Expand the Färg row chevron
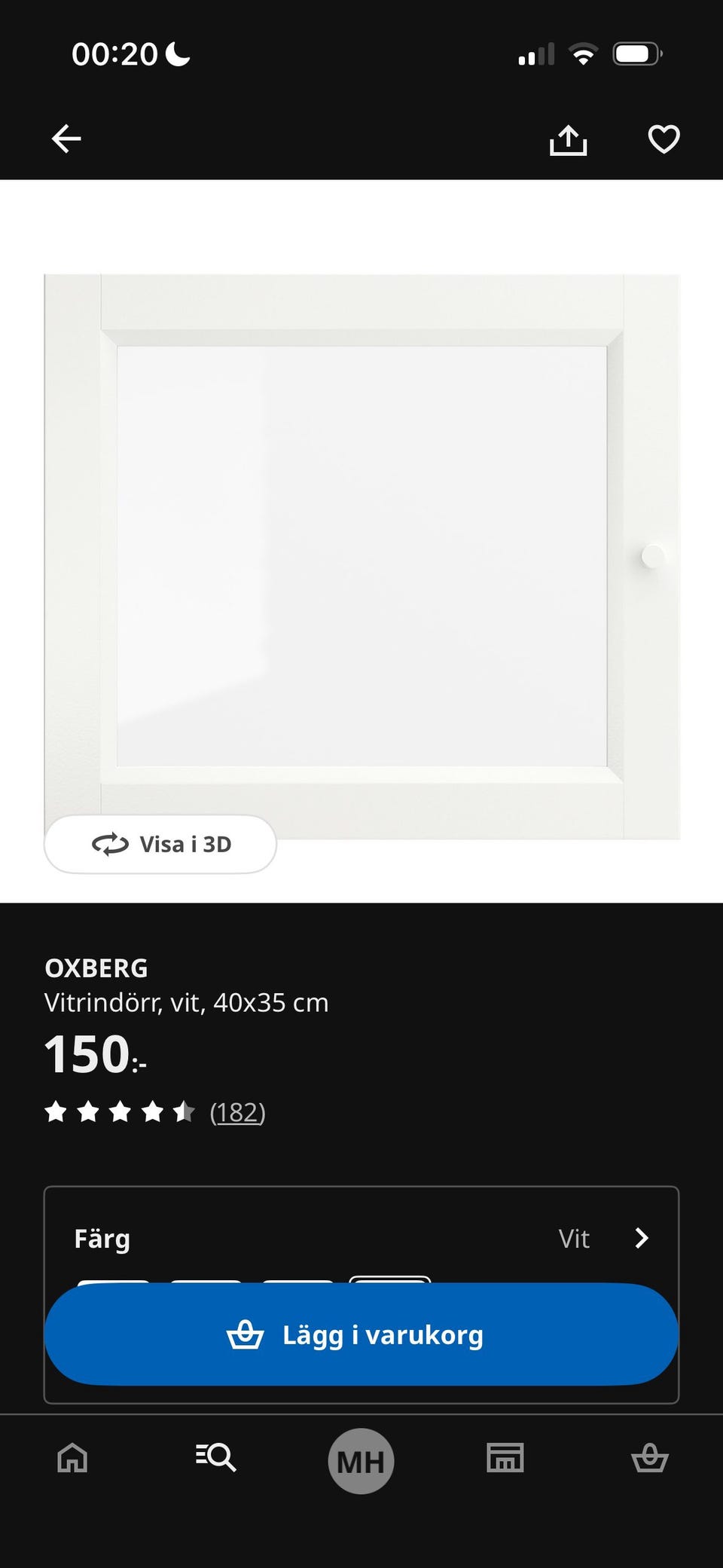Image resolution: width=723 pixels, height=1568 pixels. click(642, 1238)
